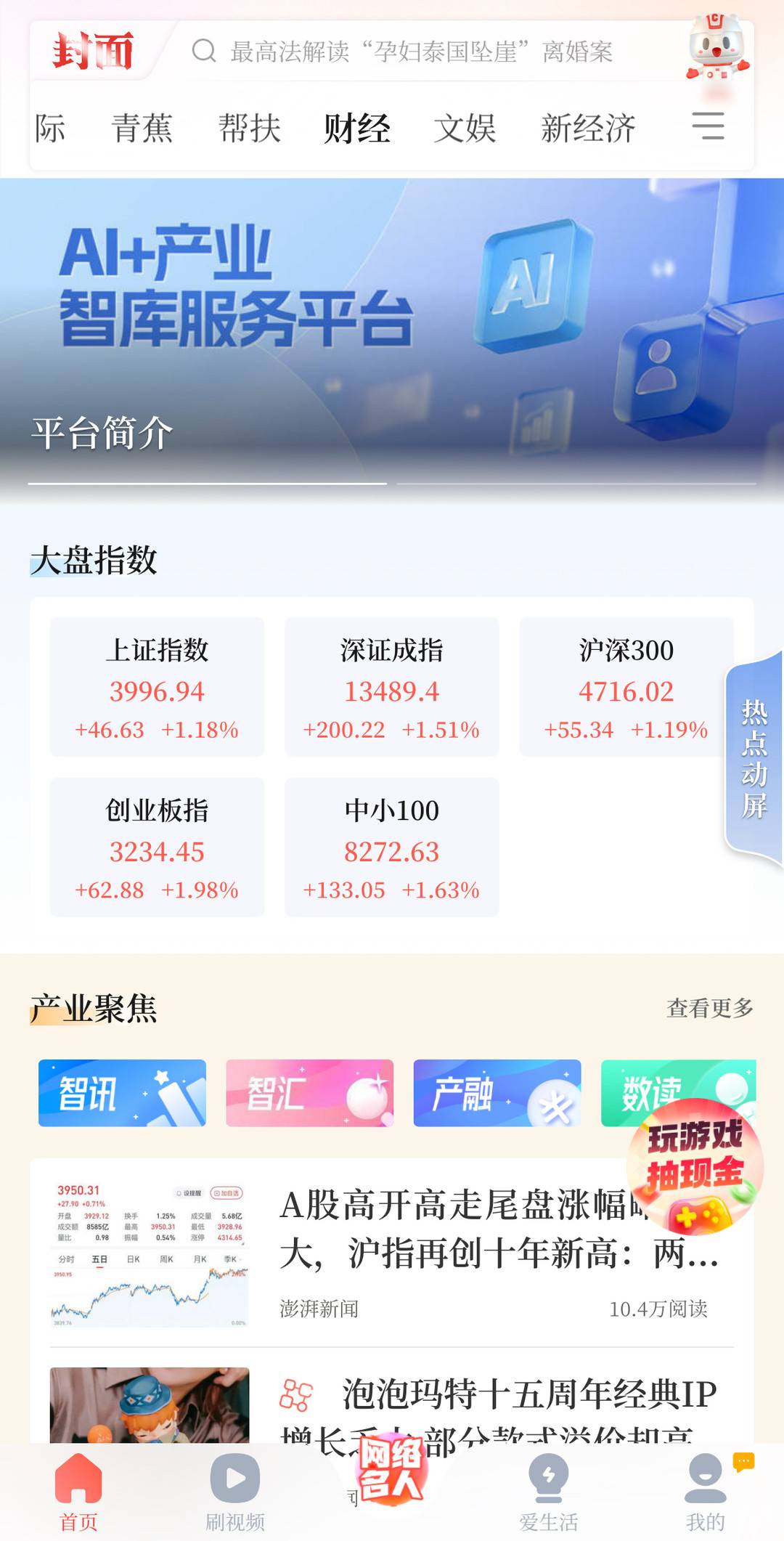784x1541 pixels.
Task: Open the channel list menu icon
Action: point(708,126)
